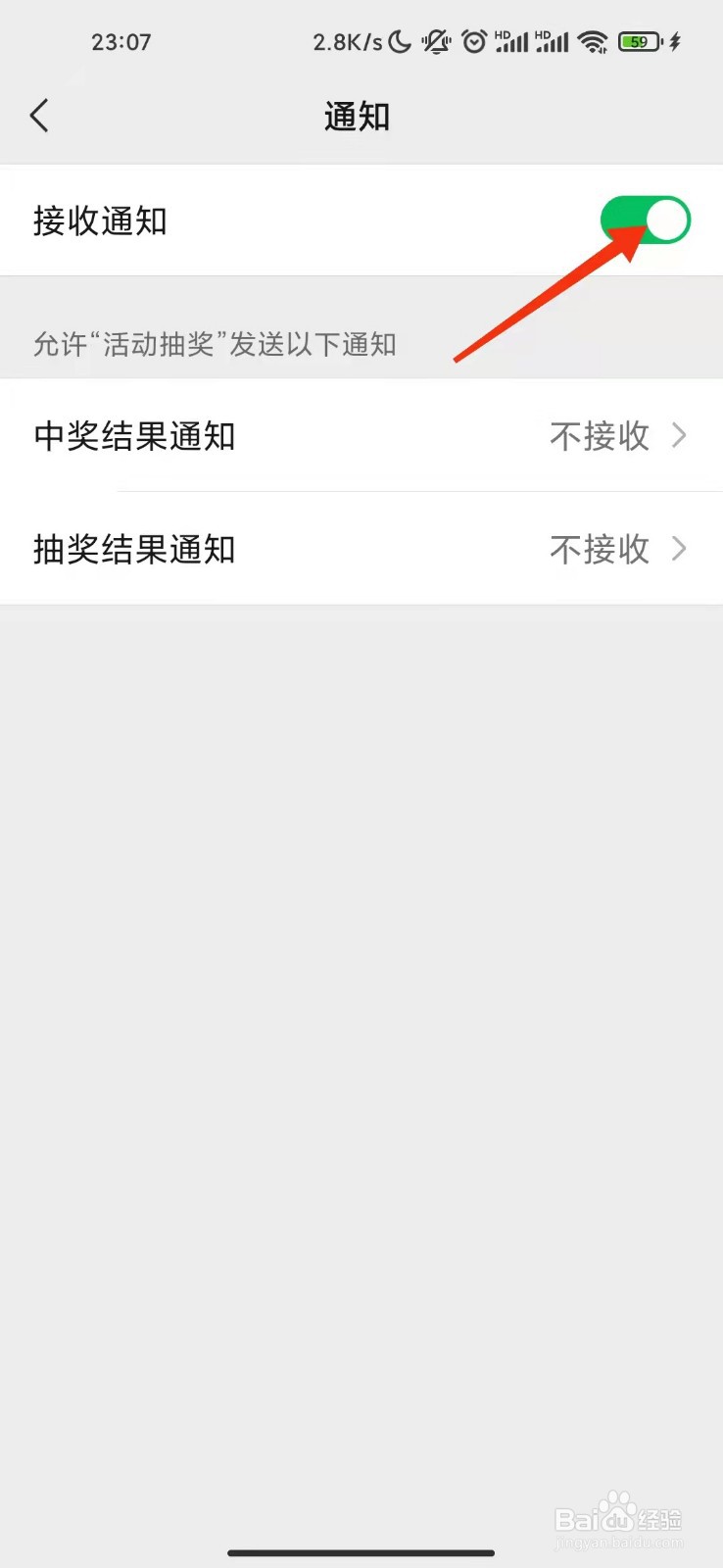This screenshot has height=1568, width=723.
Task: Tap 不接收 next to 中奖结果通知
Action: (x=599, y=436)
